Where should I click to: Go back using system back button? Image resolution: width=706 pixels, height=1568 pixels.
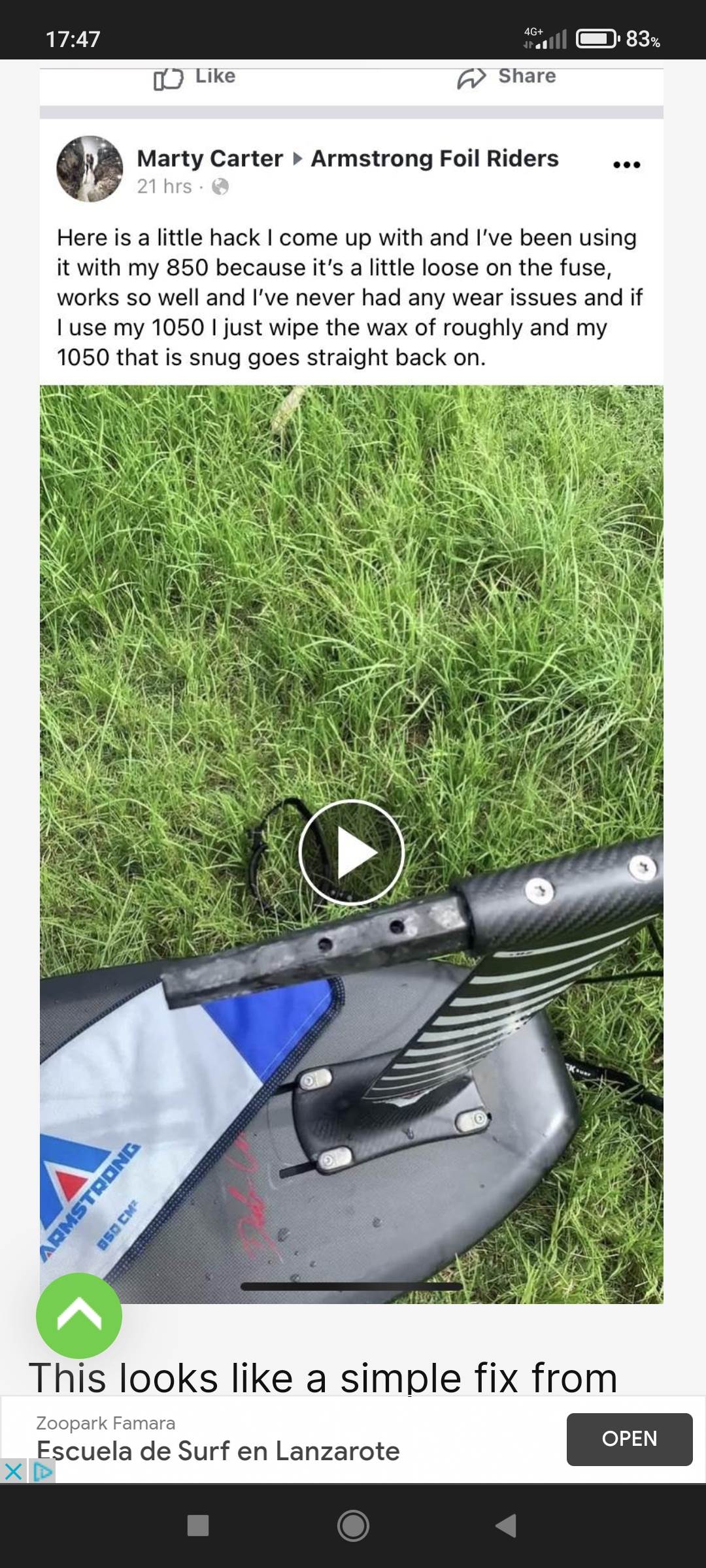click(506, 1526)
